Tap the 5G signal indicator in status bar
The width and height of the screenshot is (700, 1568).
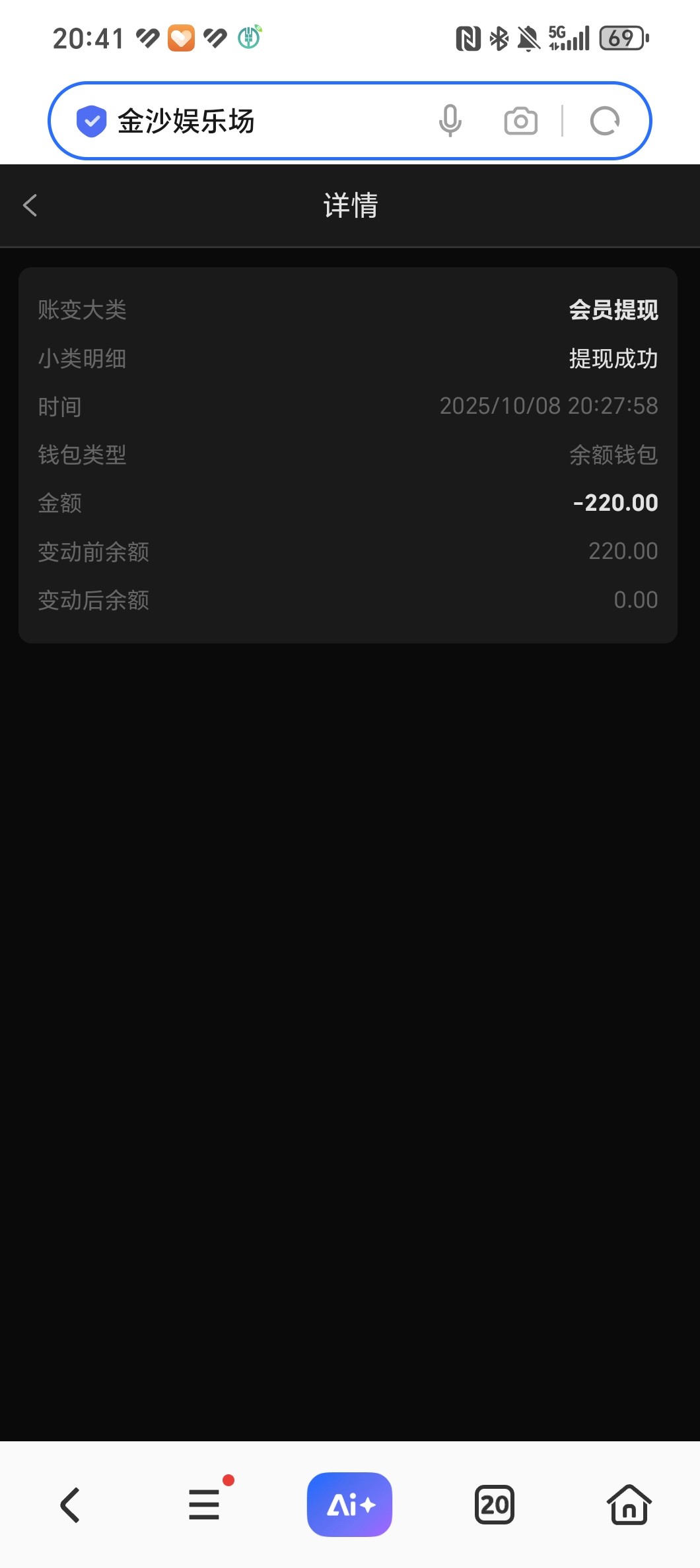point(568,36)
